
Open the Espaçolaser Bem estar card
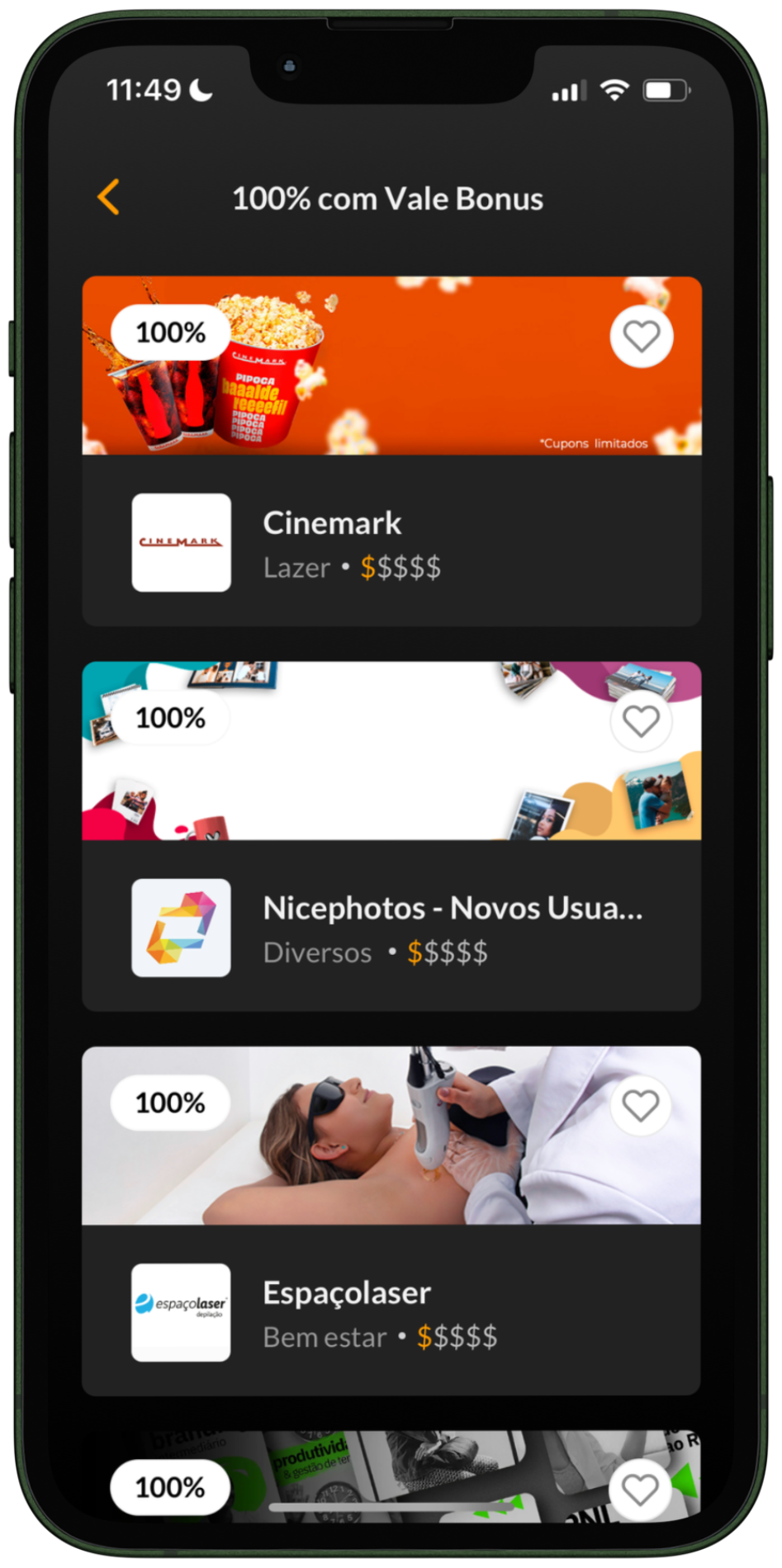coord(391,1311)
